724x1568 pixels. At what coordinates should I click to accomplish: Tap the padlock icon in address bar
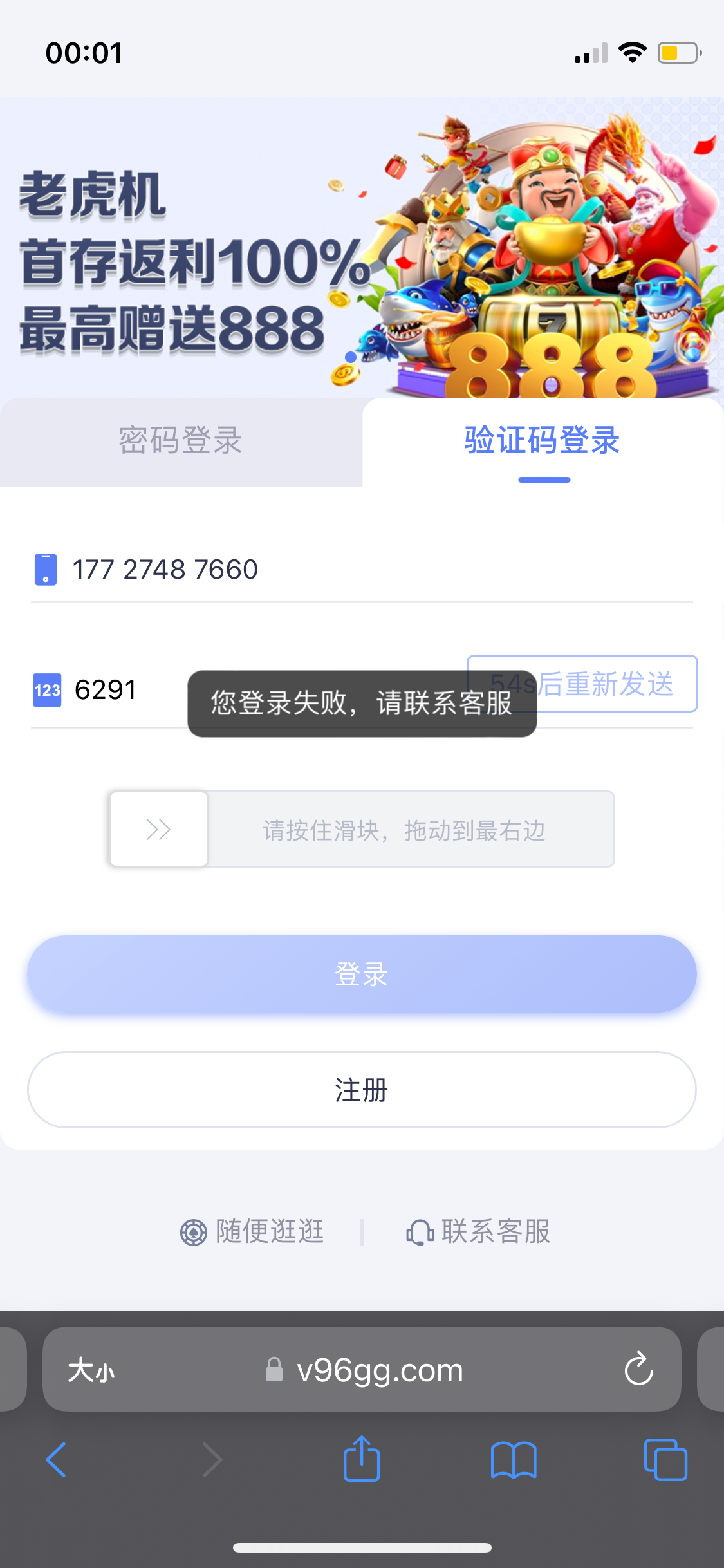(x=274, y=1370)
